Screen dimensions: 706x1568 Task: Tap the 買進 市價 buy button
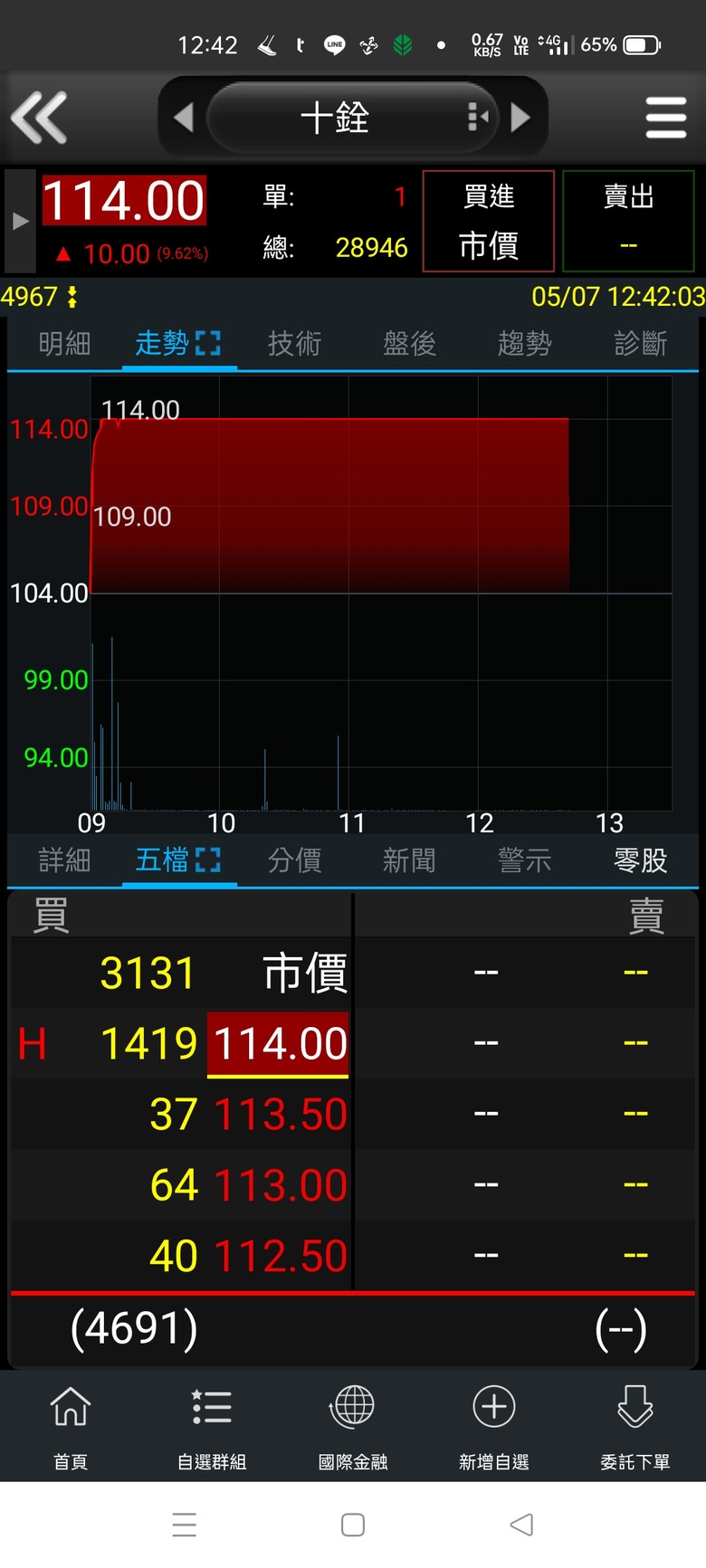pyautogui.click(x=489, y=221)
